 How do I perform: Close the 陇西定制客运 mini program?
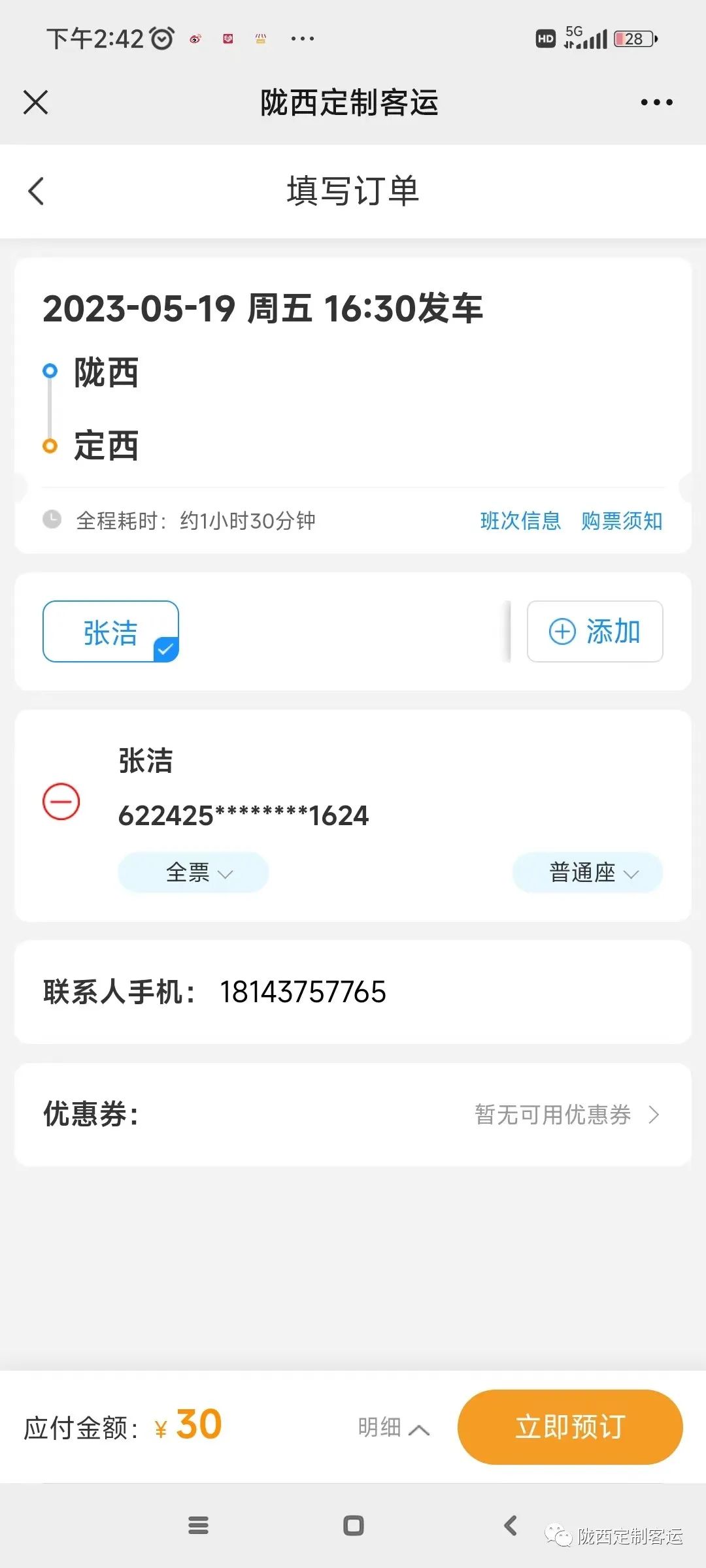(x=36, y=103)
